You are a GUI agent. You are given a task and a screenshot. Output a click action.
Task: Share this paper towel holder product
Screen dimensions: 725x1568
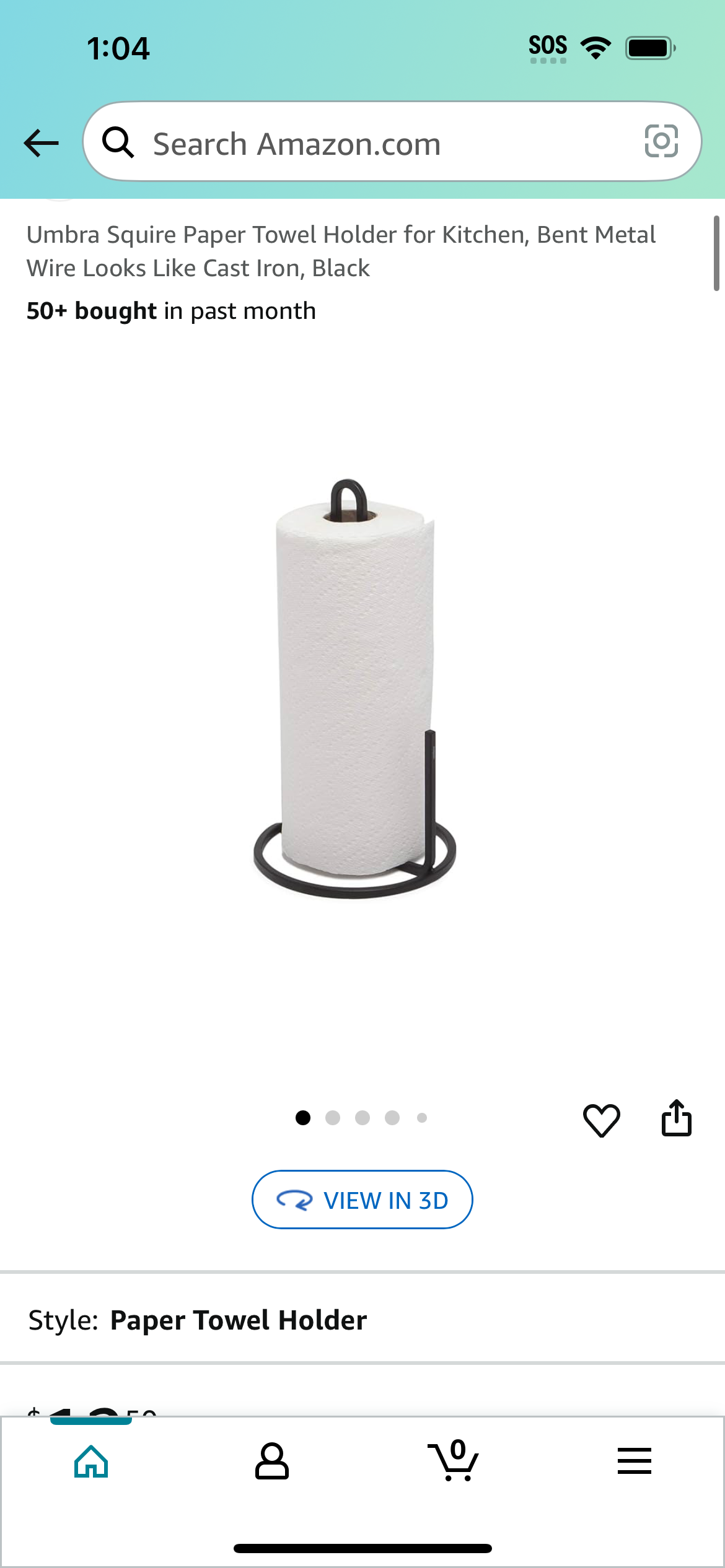click(676, 1118)
